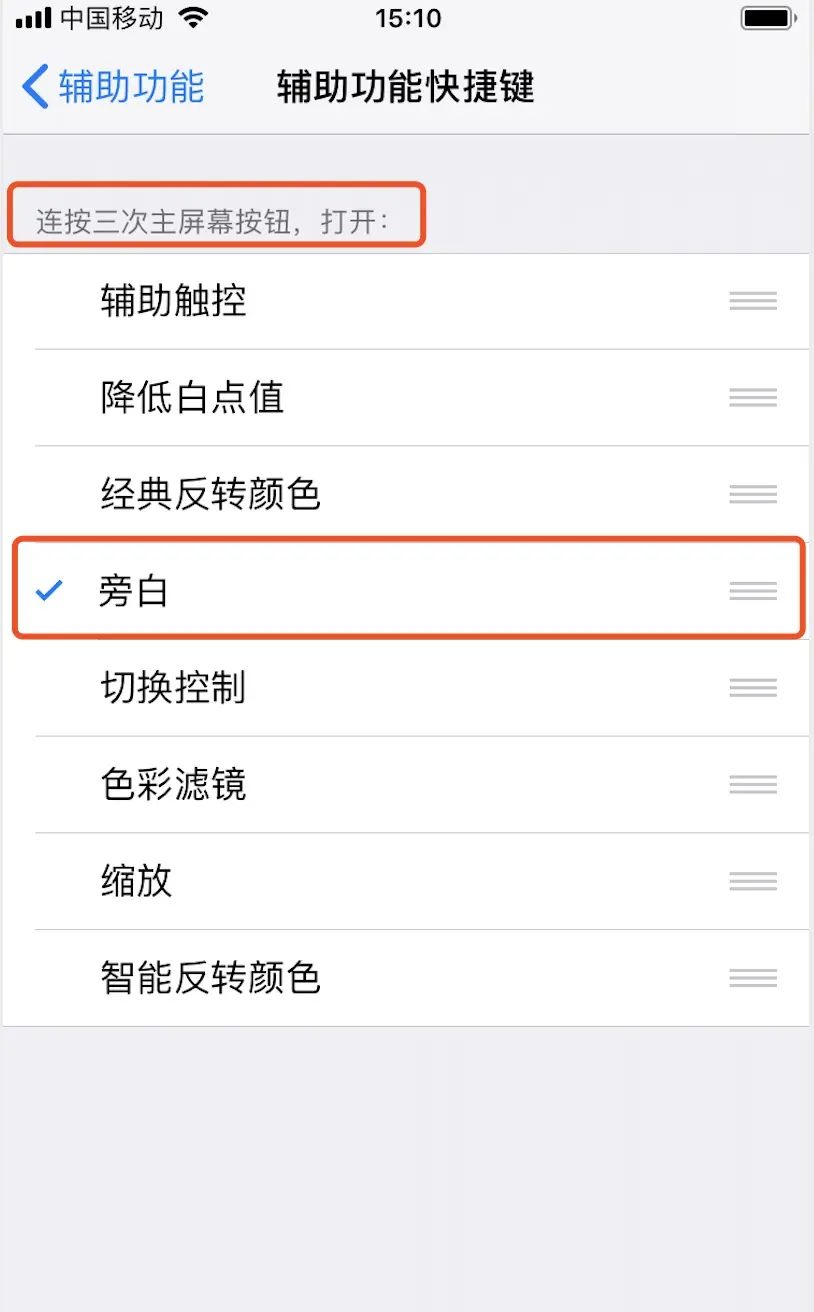814x1312 pixels.
Task: Select 智能反转颜色 as shortcut
Action: pos(406,978)
